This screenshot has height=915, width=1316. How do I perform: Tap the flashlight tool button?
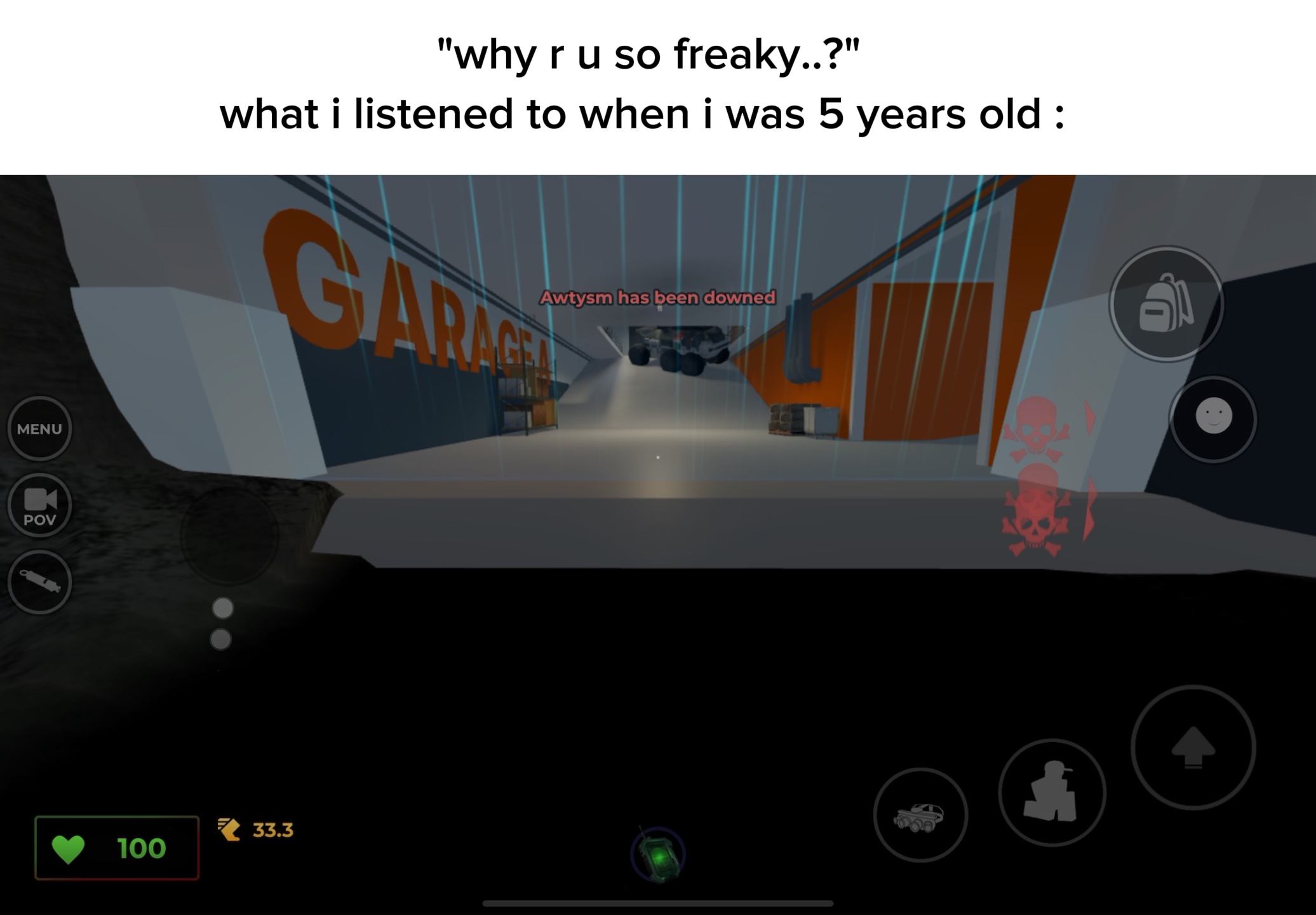[39, 582]
